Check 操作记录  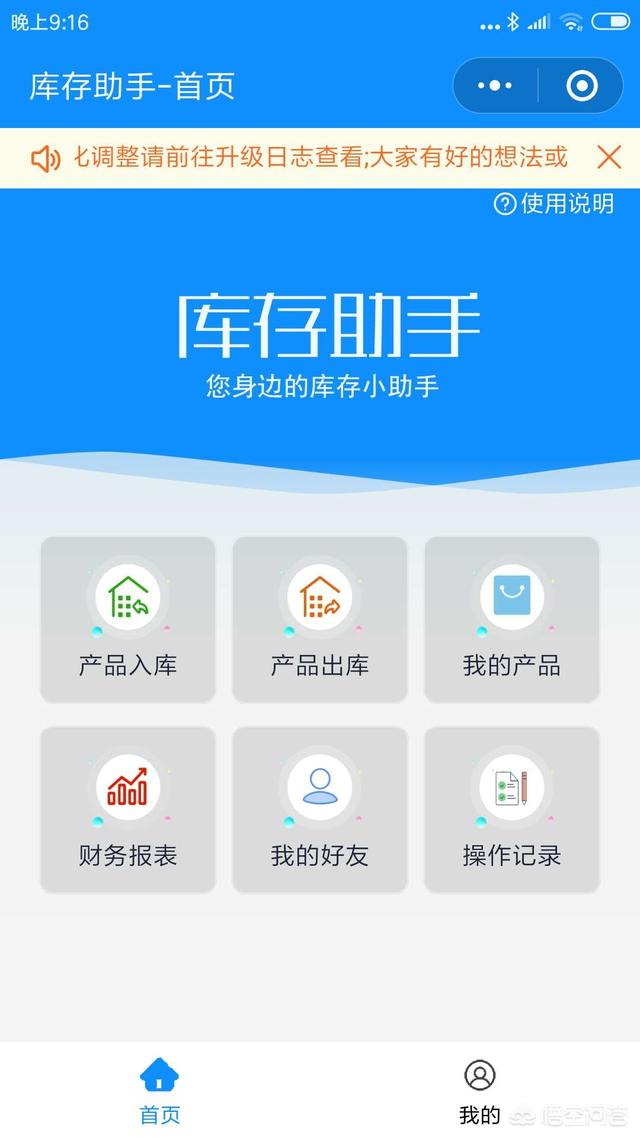(512, 809)
